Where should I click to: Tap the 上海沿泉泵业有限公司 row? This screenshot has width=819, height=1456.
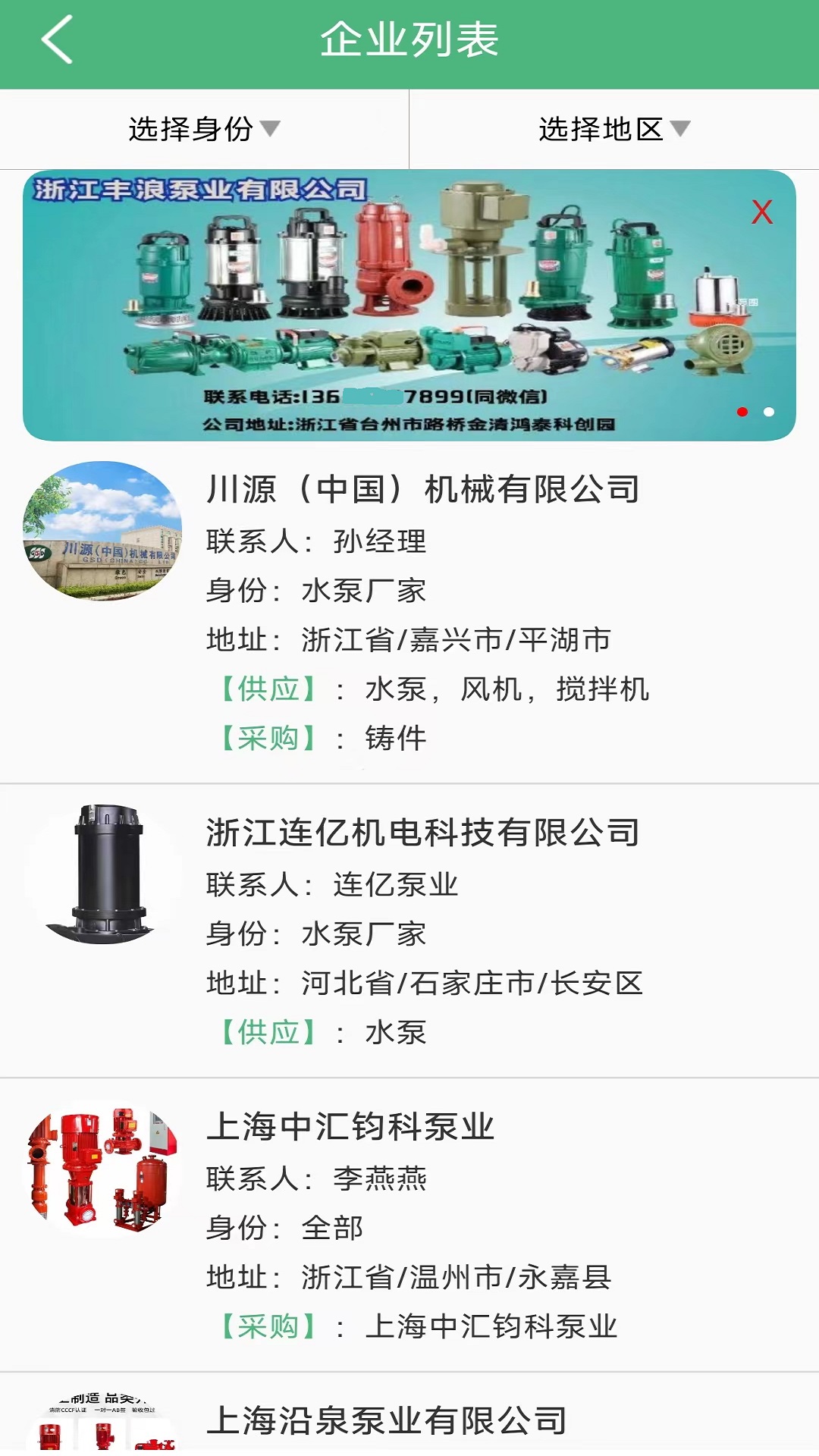(x=387, y=1420)
